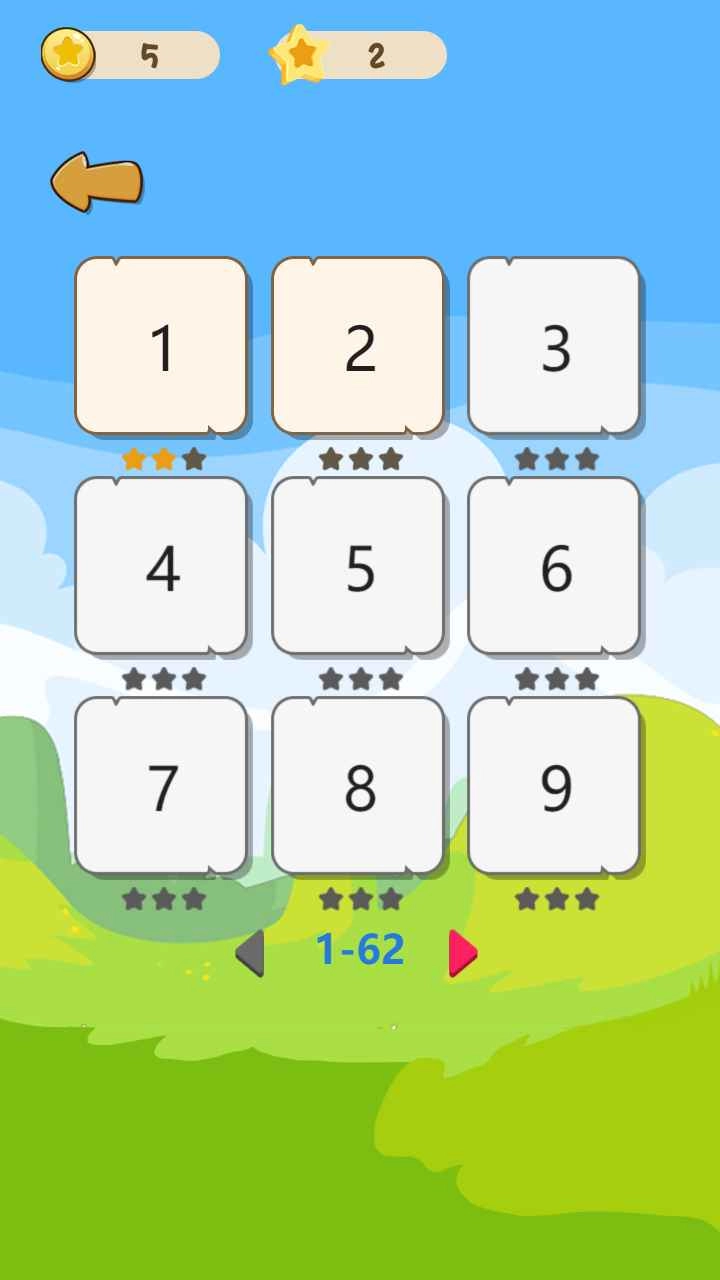
Task: Select level 7
Action: pos(161,786)
